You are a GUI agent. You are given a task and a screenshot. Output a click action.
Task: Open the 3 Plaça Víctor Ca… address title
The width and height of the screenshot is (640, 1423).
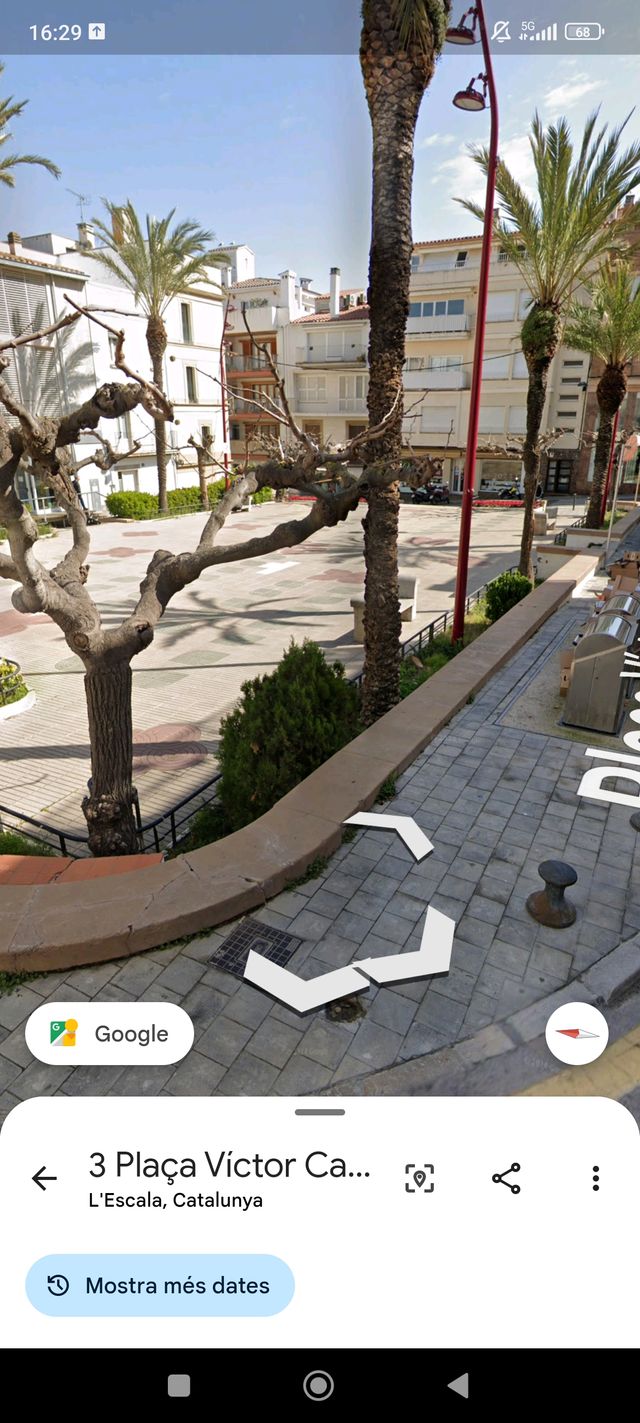[229, 1165]
